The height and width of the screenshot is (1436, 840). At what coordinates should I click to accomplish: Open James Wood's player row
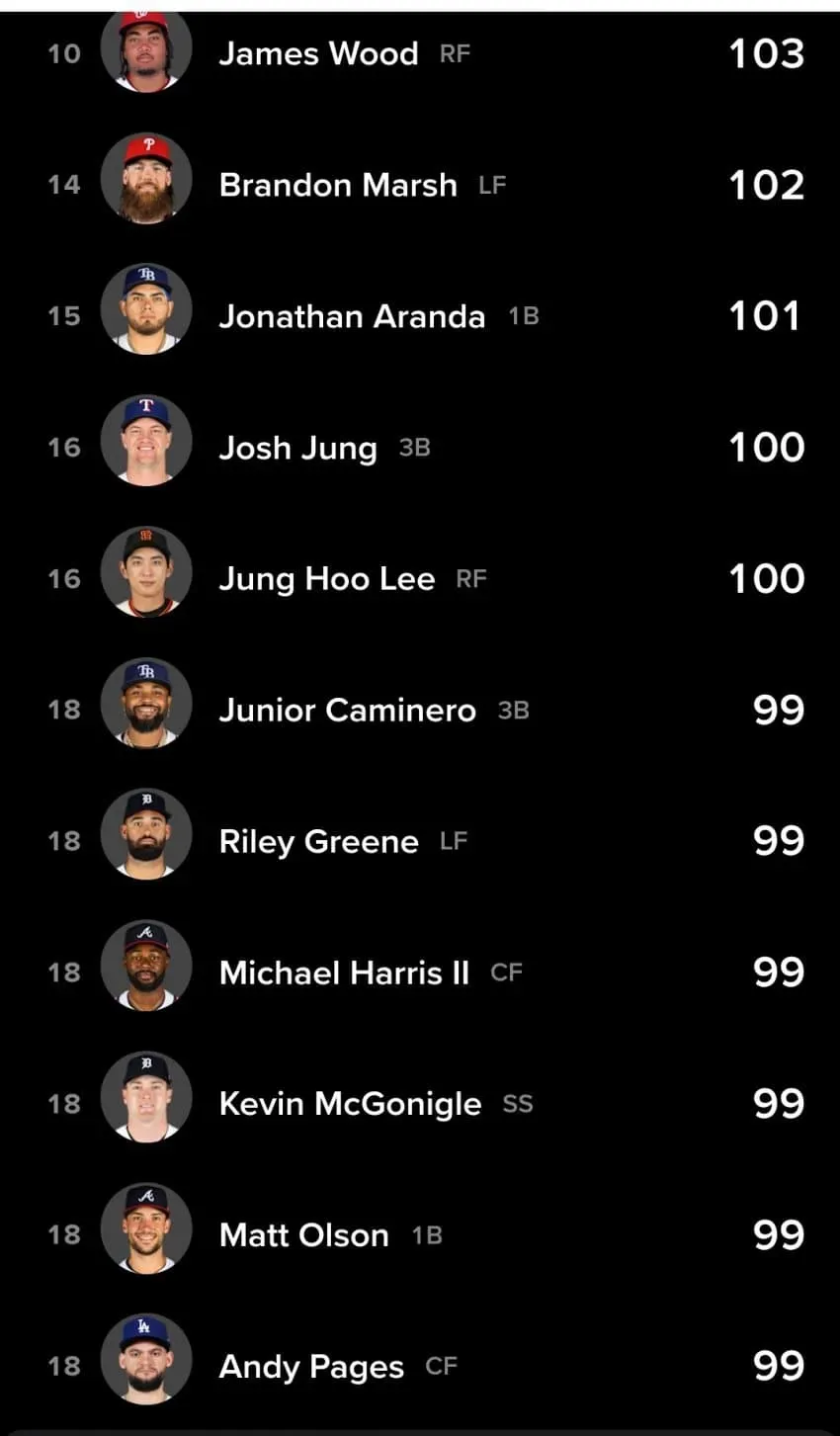pyautogui.click(x=420, y=53)
